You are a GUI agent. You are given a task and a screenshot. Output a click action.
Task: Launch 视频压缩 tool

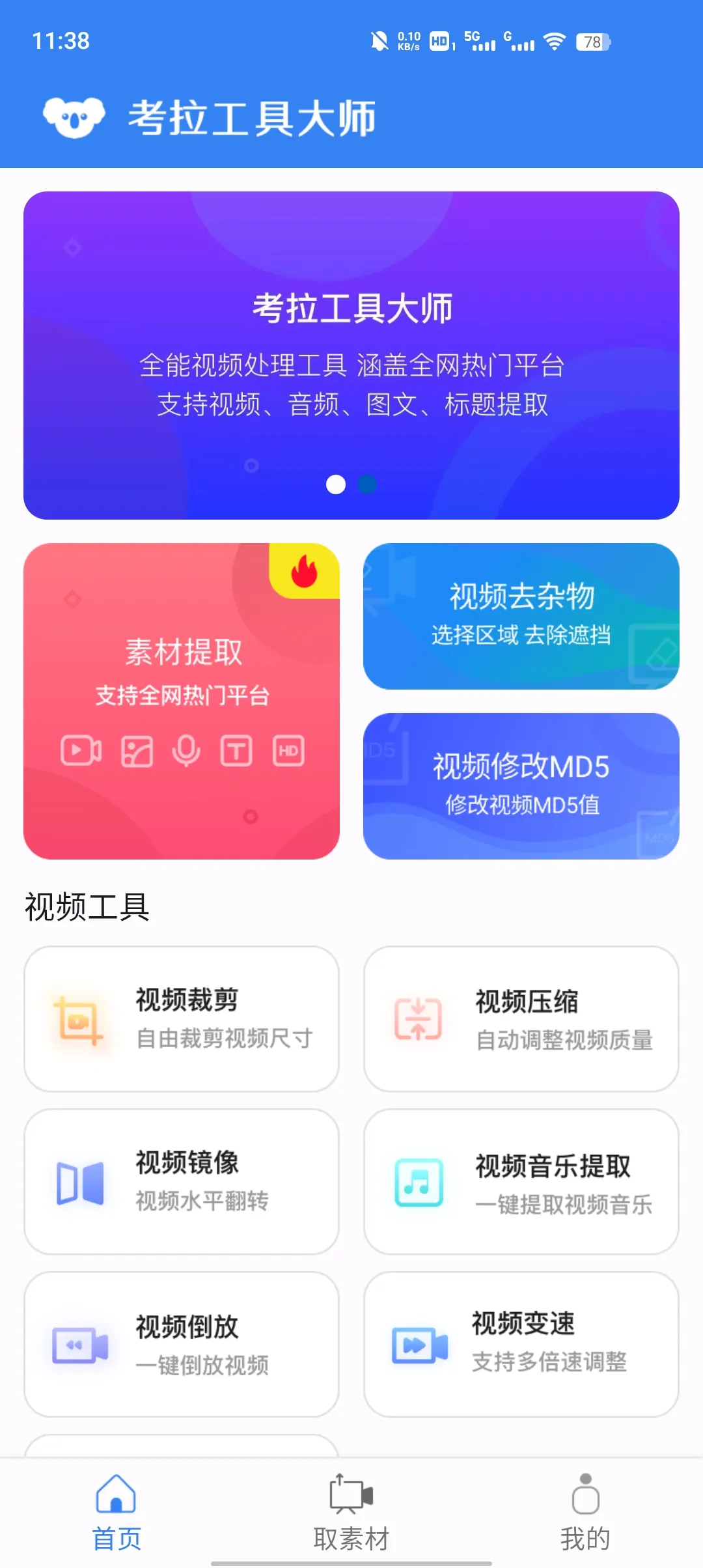coord(521,1018)
